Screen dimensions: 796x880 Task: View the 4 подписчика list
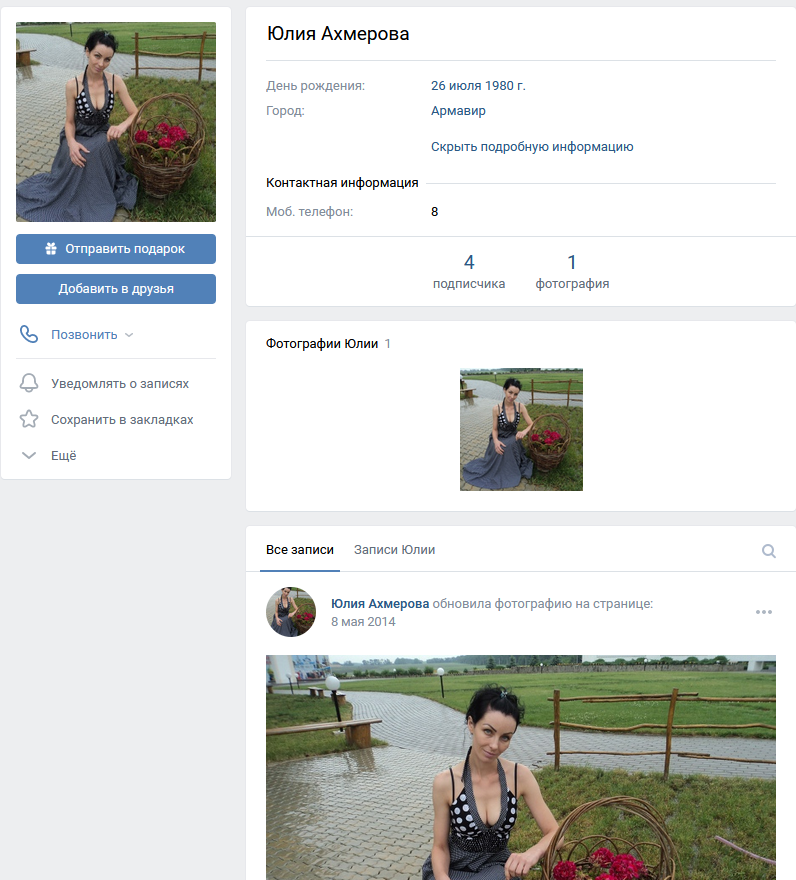point(469,271)
